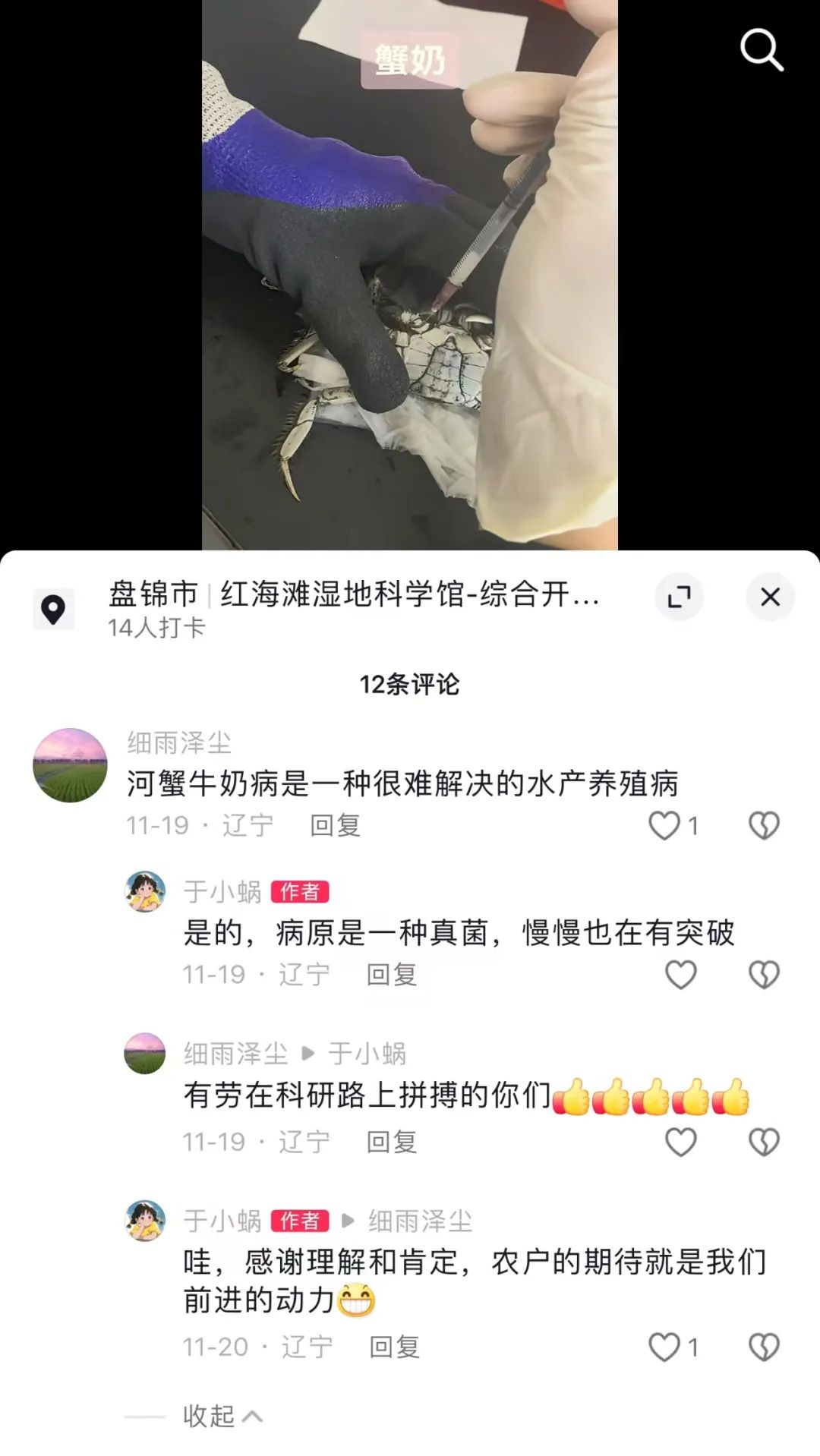Reply to the 有劳在科研路上拼搏的你们 comment
The height and width of the screenshot is (1456, 820).
(x=392, y=1142)
